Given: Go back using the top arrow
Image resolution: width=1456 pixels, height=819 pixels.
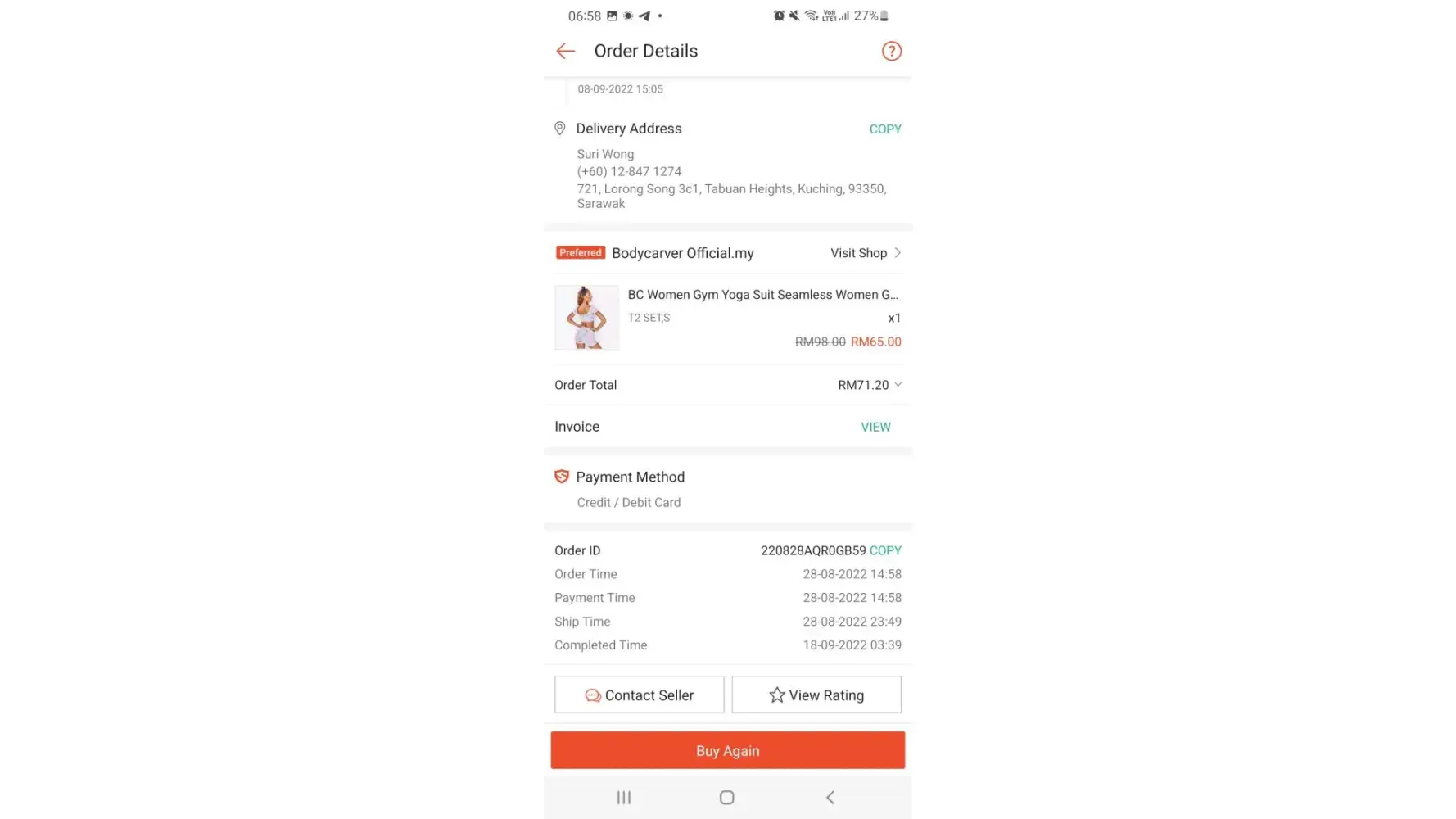Looking at the screenshot, I should [x=565, y=52].
